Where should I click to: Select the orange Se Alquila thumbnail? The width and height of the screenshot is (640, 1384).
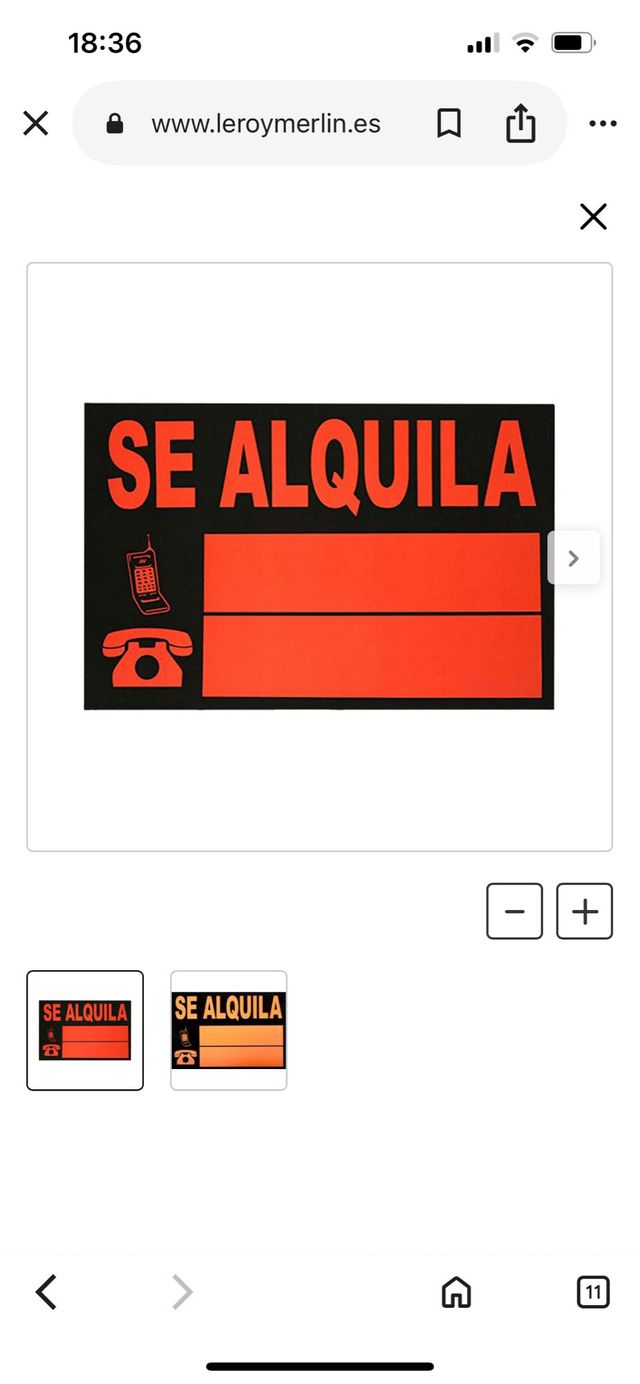228,1030
